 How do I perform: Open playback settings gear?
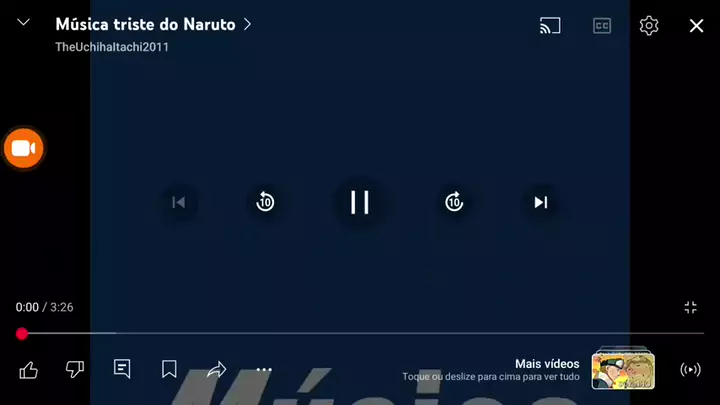(649, 26)
